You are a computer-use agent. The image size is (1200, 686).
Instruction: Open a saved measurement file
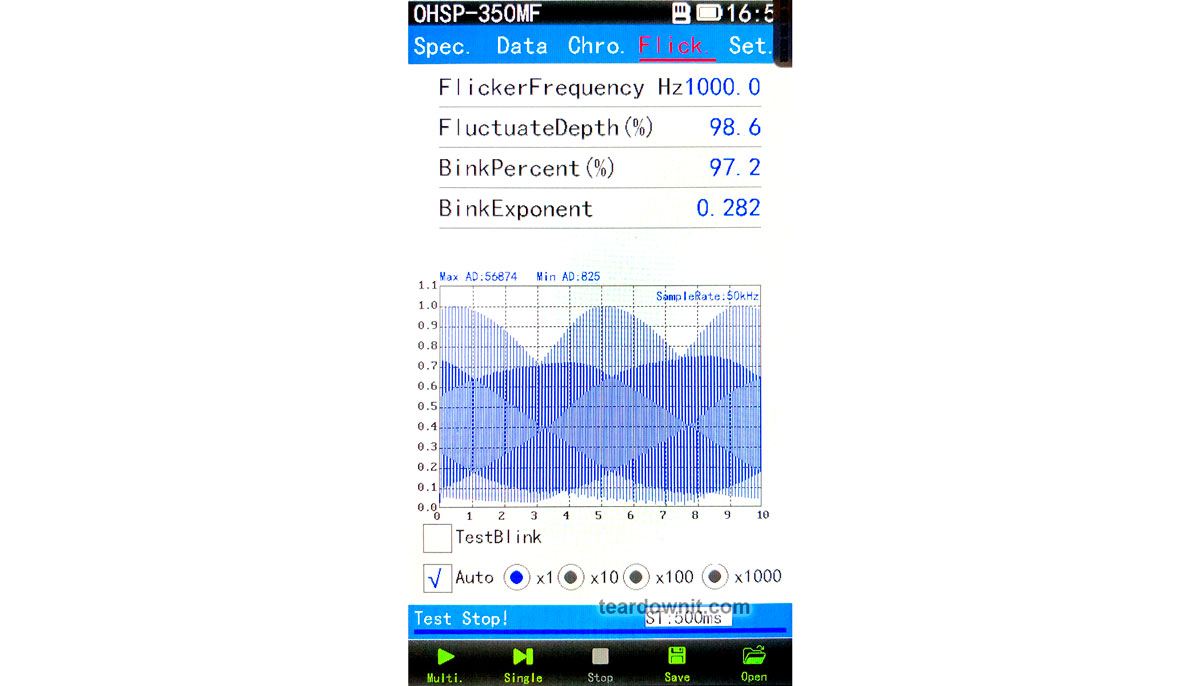pos(754,663)
